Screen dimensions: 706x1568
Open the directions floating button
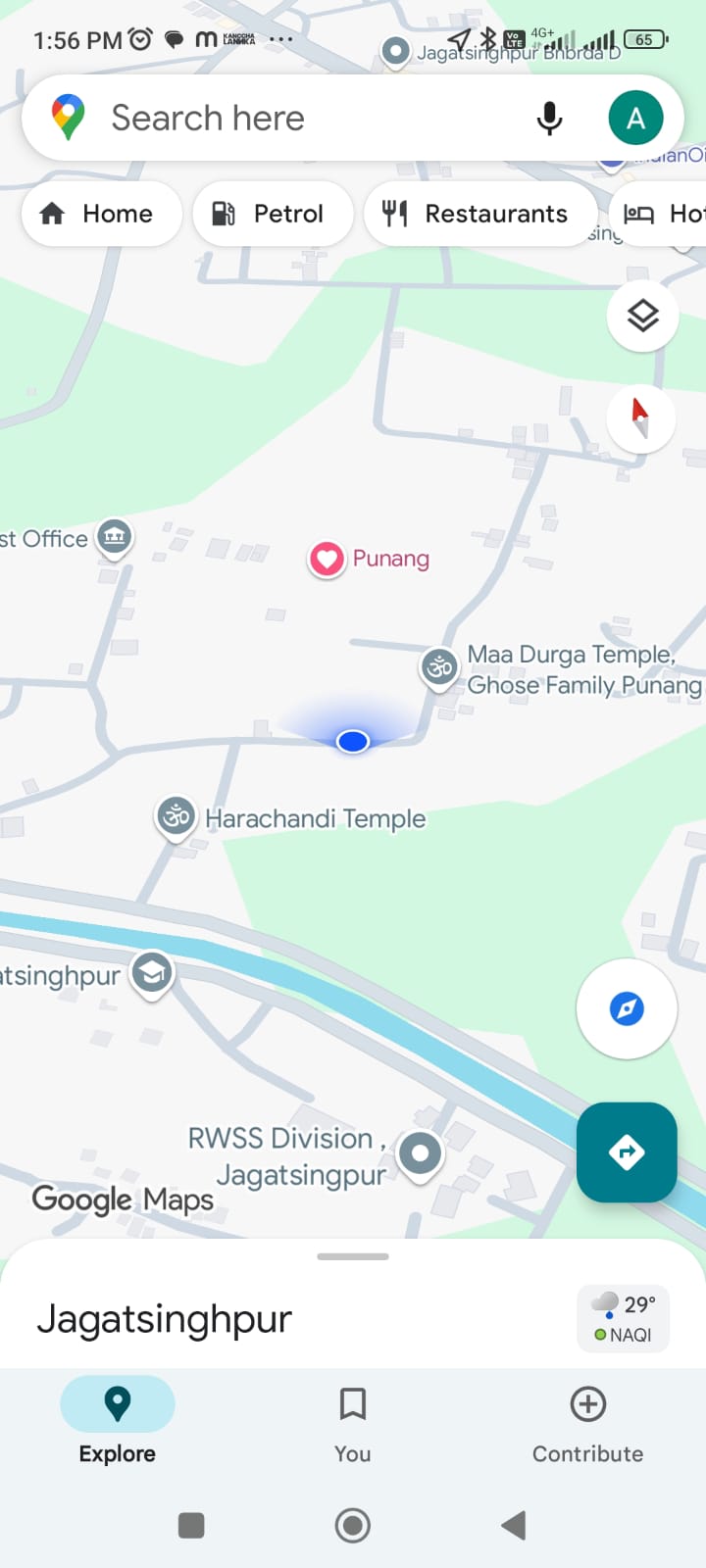627,1152
